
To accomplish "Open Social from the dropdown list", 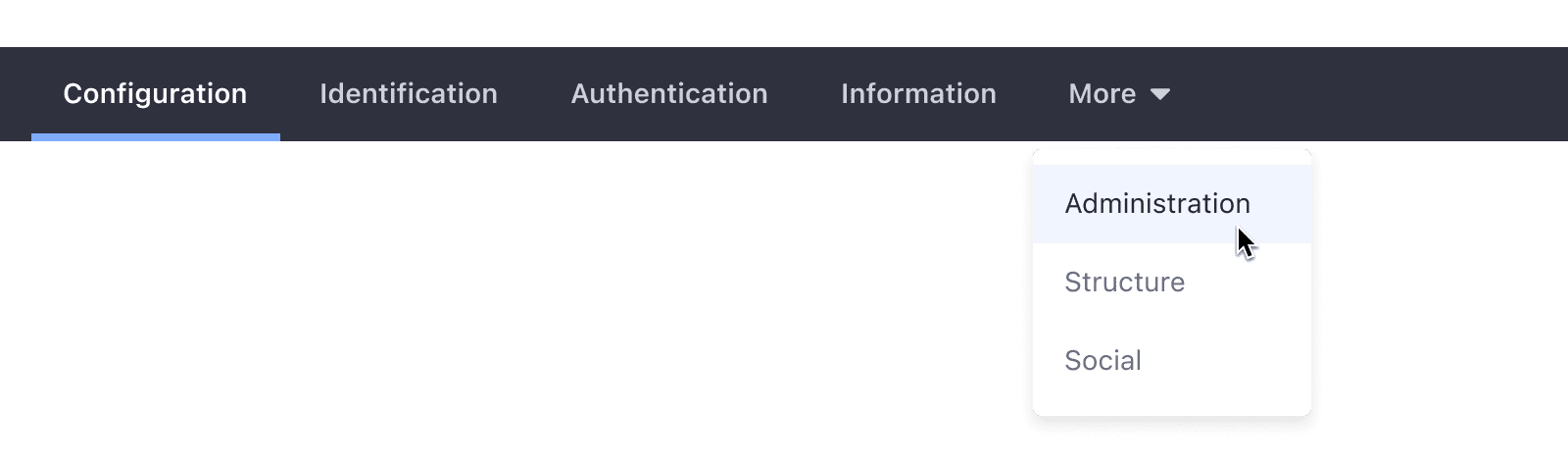I will pyautogui.click(x=1103, y=361).
